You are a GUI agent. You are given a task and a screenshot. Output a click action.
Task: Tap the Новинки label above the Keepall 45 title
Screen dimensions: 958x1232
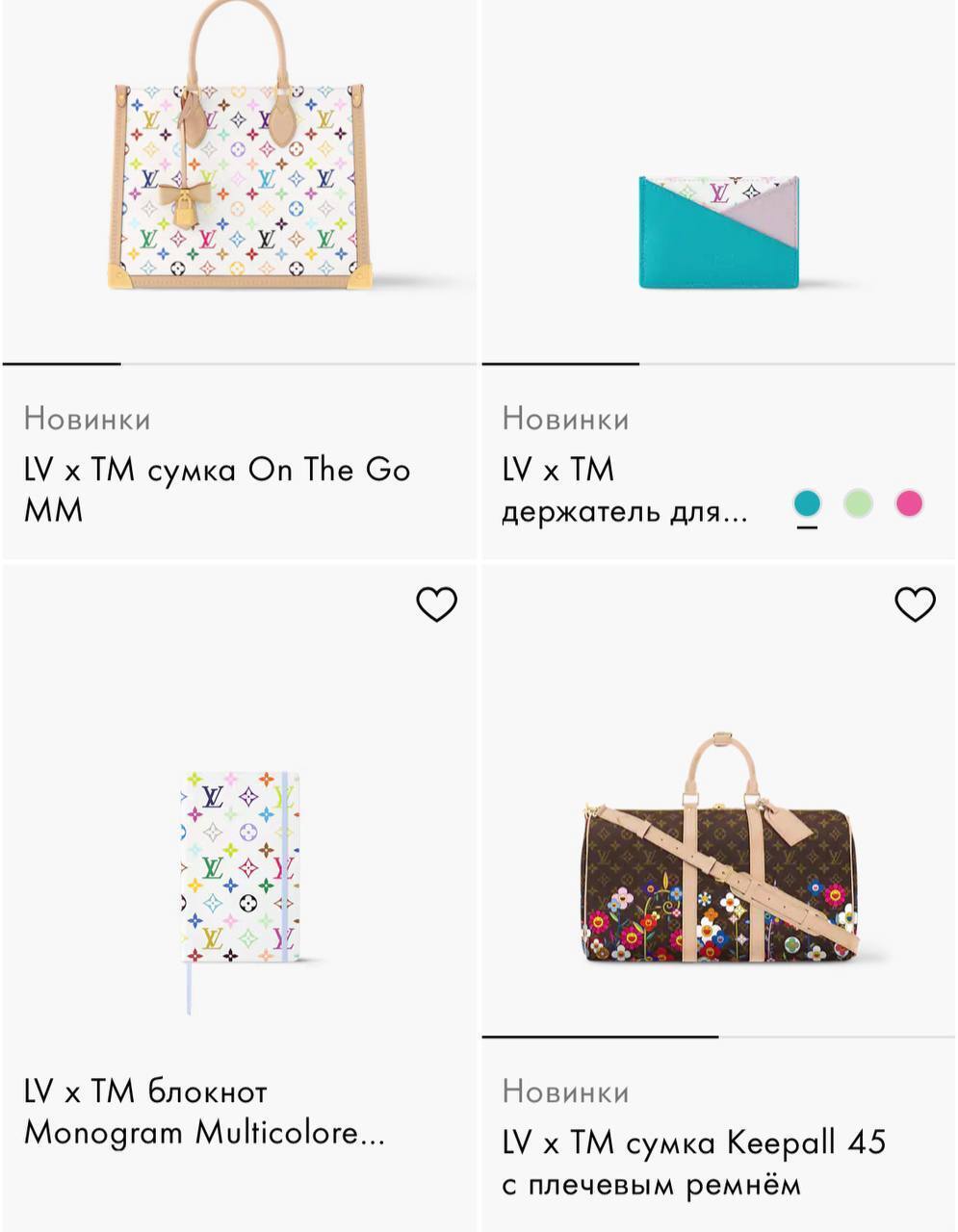[x=566, y=1091]
